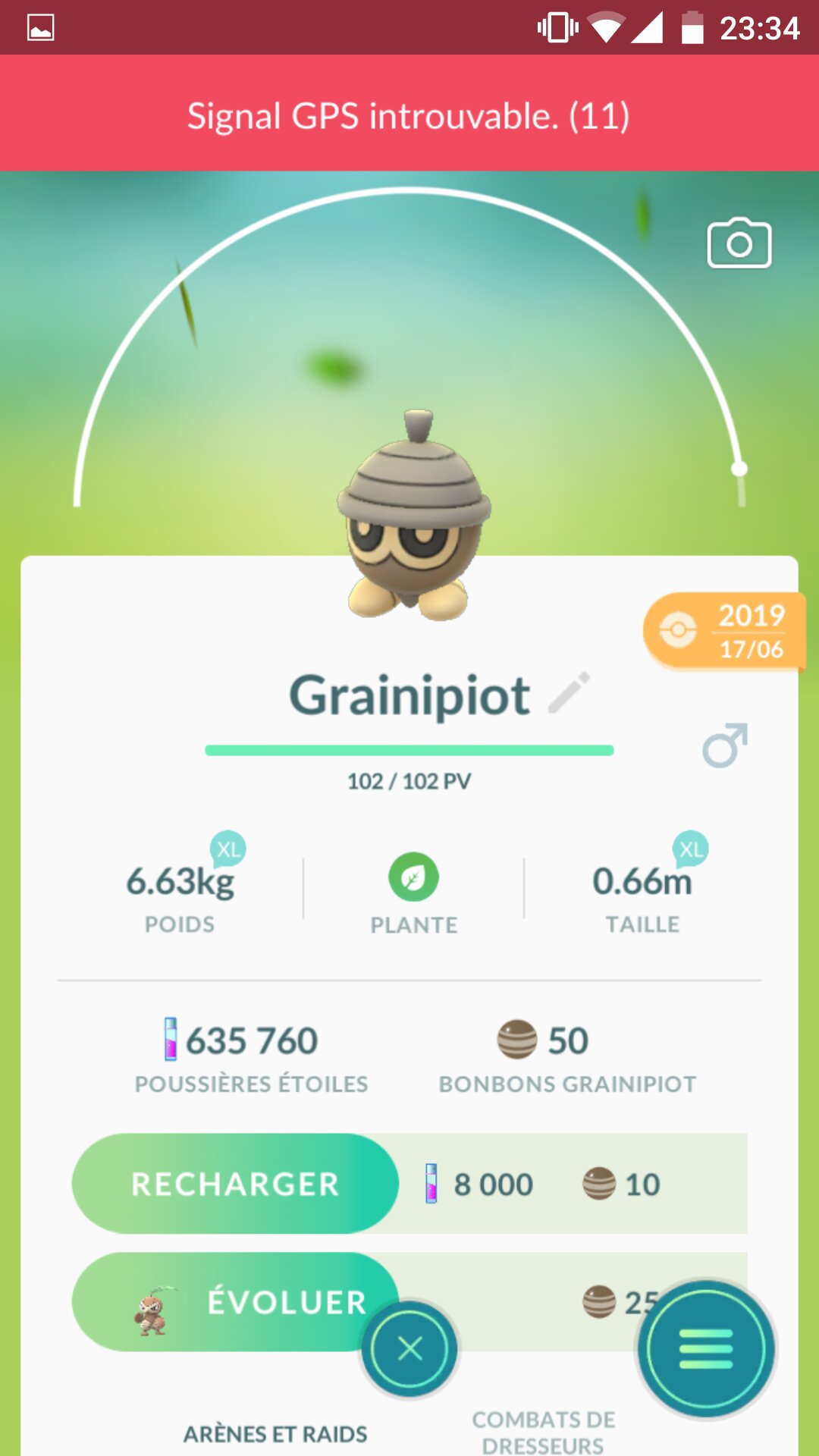The height and width of the screenshot is (1456, 819).
Task: Close the Pokémon details with the X button
Action: (x=409, y=1349)
